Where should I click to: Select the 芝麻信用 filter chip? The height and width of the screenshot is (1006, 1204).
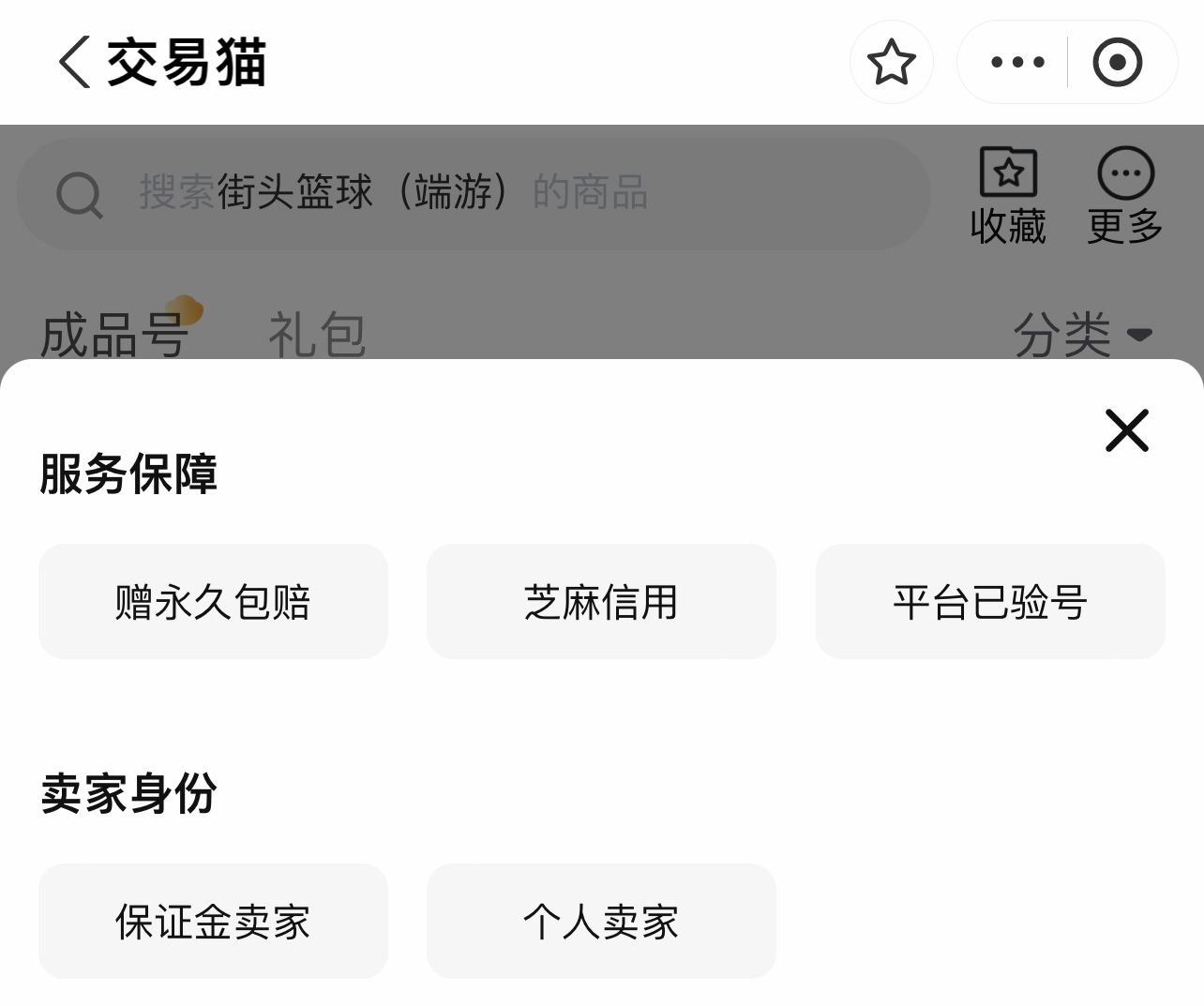[601, 601]
